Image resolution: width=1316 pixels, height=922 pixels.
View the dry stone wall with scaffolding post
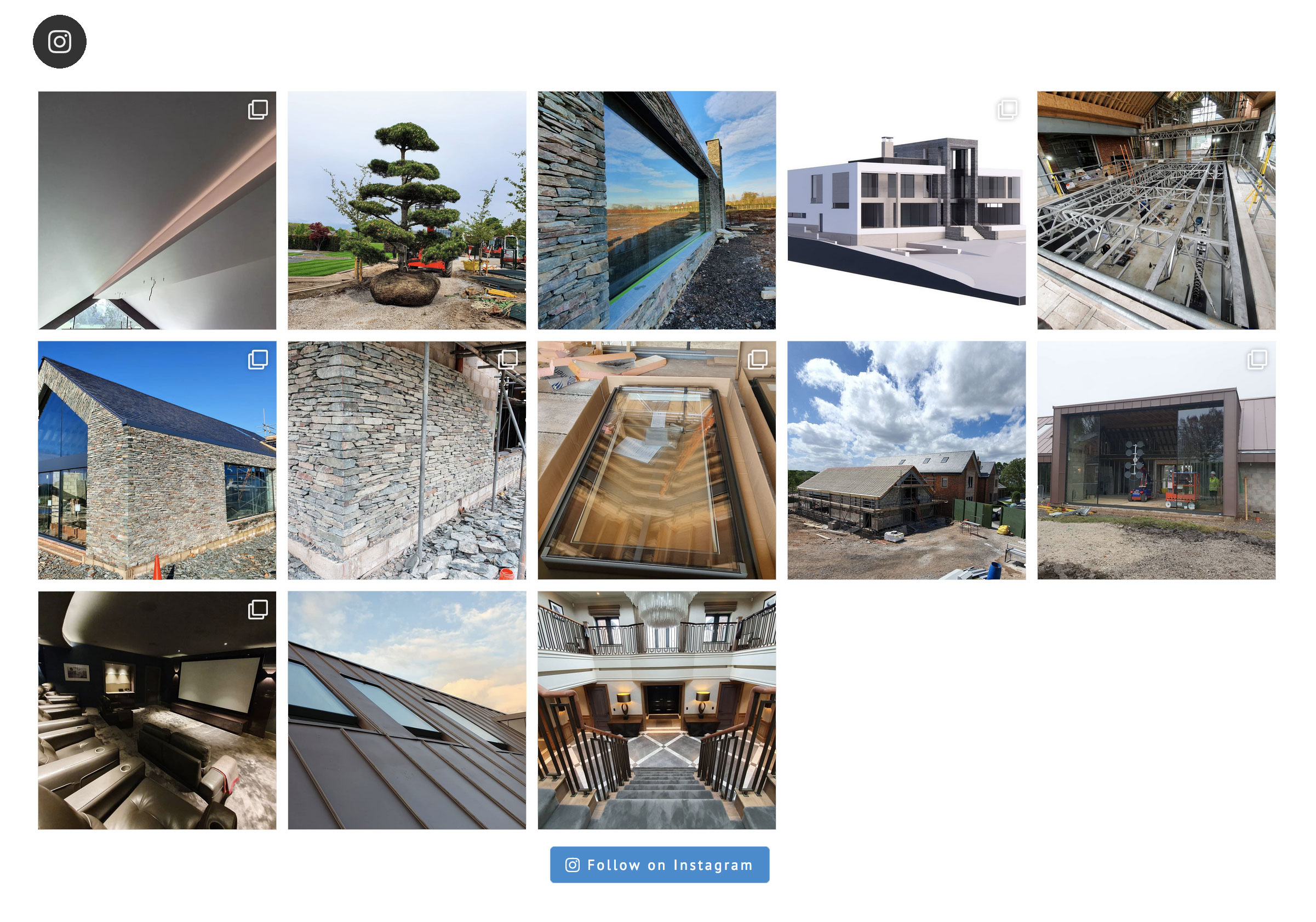point(407,460)
